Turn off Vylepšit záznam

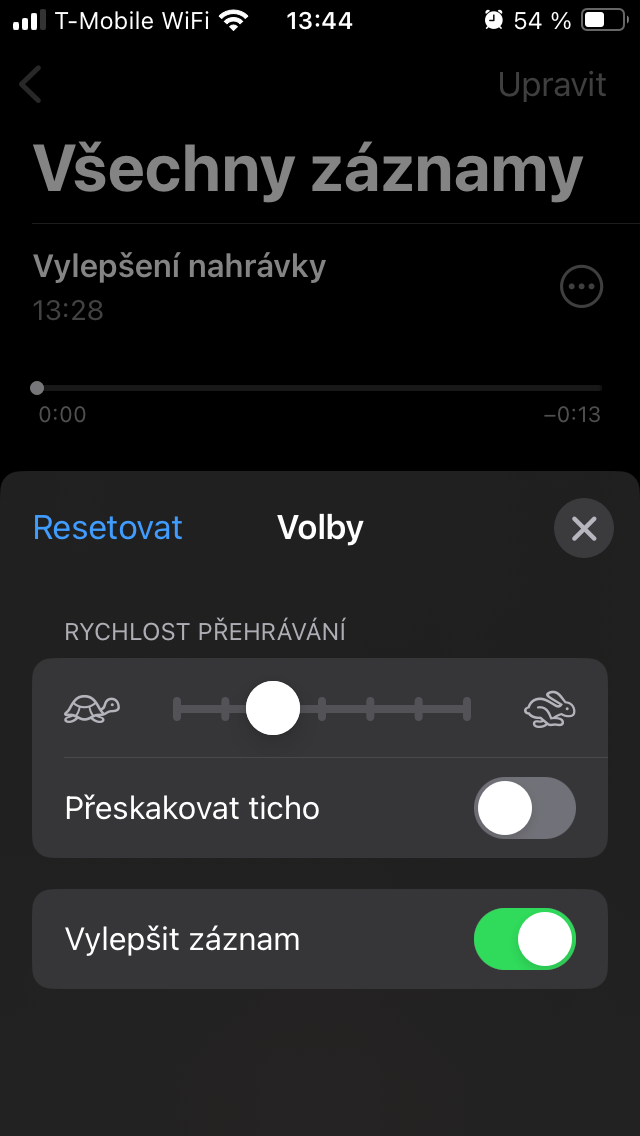tap(525, 939)
